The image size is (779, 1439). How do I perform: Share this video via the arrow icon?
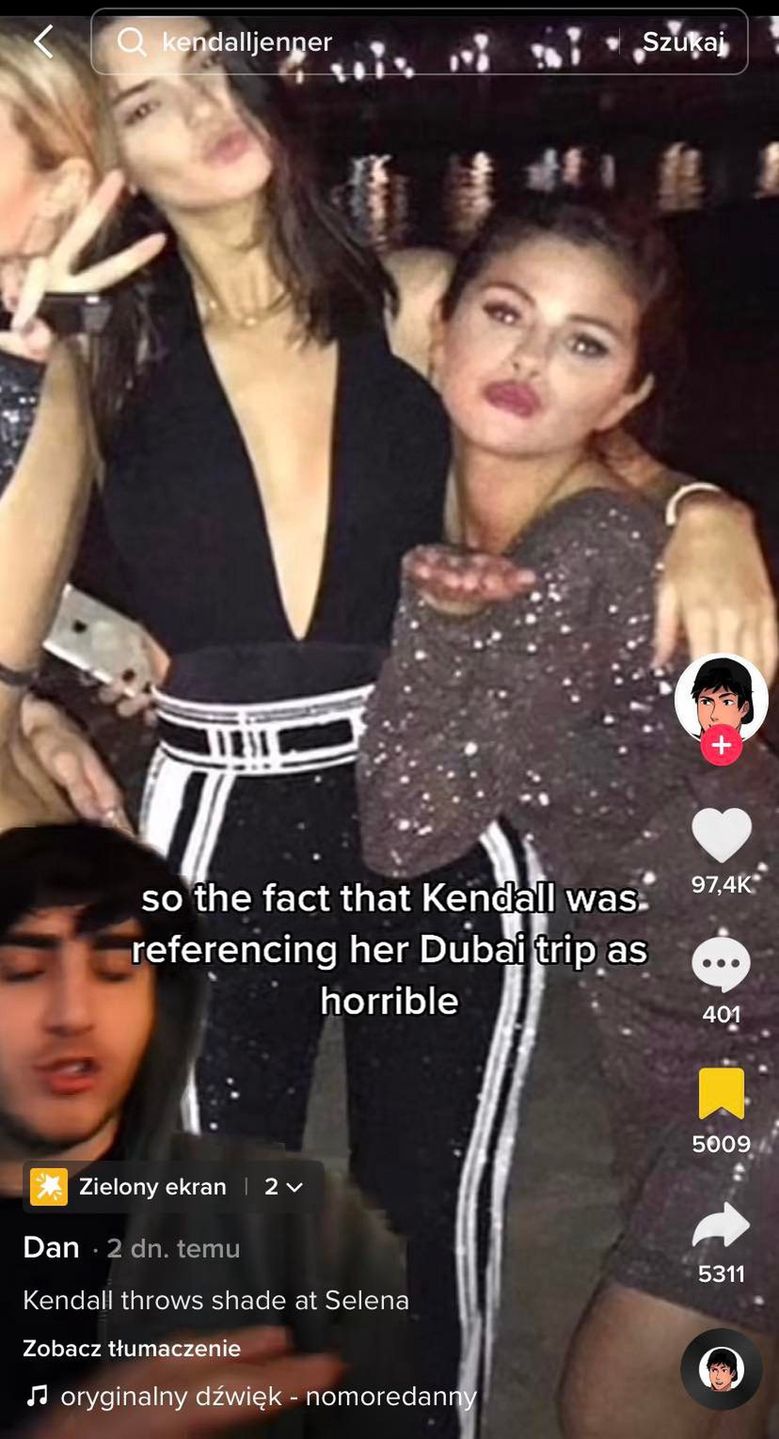pyautogui.click(x=721, y=1225)
